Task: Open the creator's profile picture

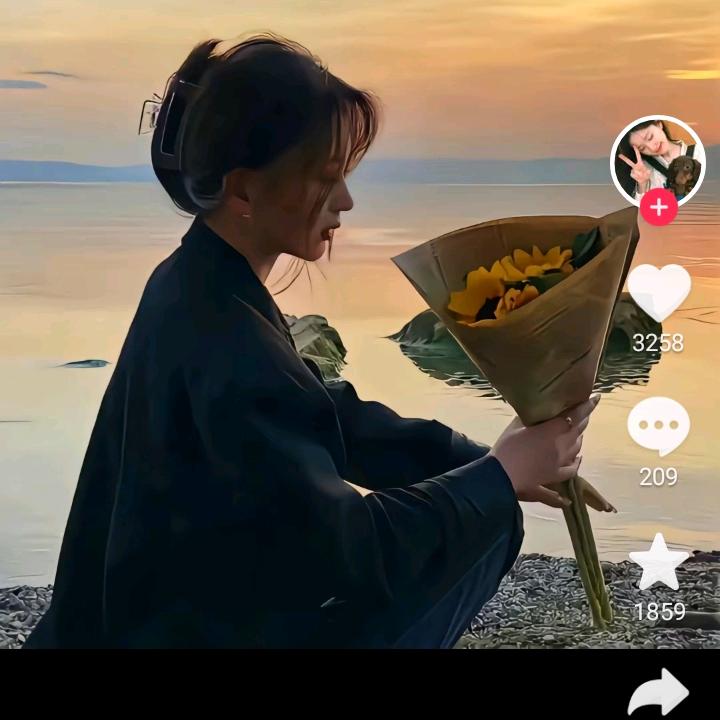Action: tap(657, 160)
